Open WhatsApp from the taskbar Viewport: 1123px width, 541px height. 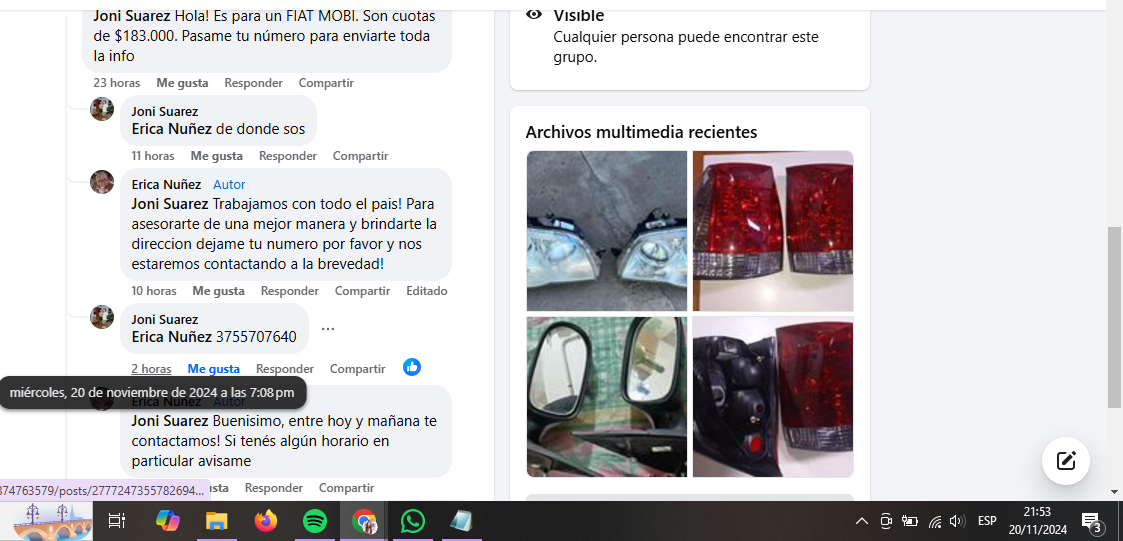click(x=412, y=521)
